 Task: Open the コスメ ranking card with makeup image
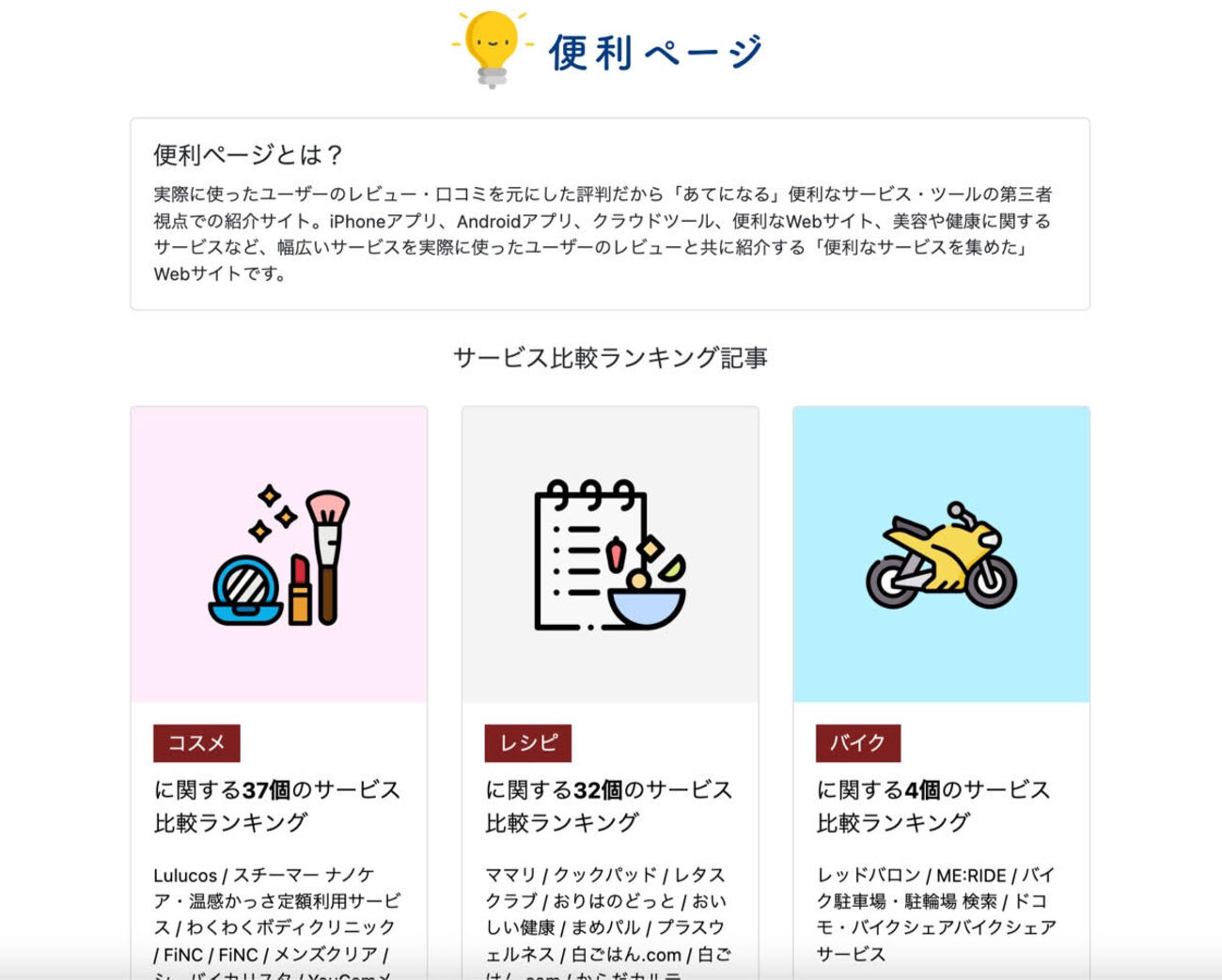pyautogui.click(x=278, y=554)
